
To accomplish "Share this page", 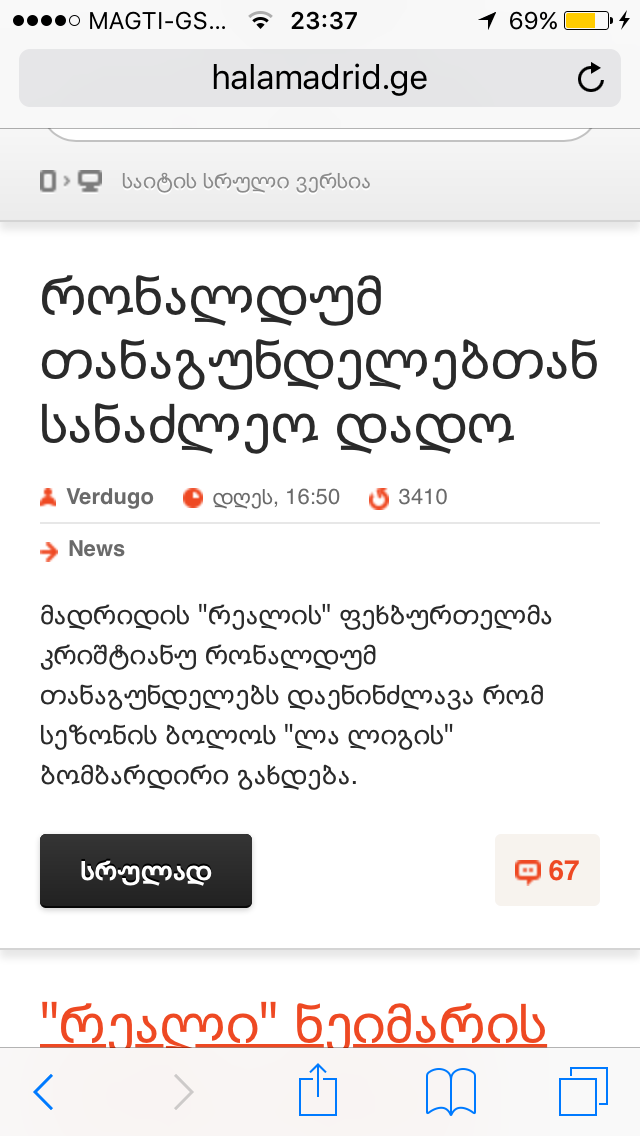I will (x=317, y=1090).
